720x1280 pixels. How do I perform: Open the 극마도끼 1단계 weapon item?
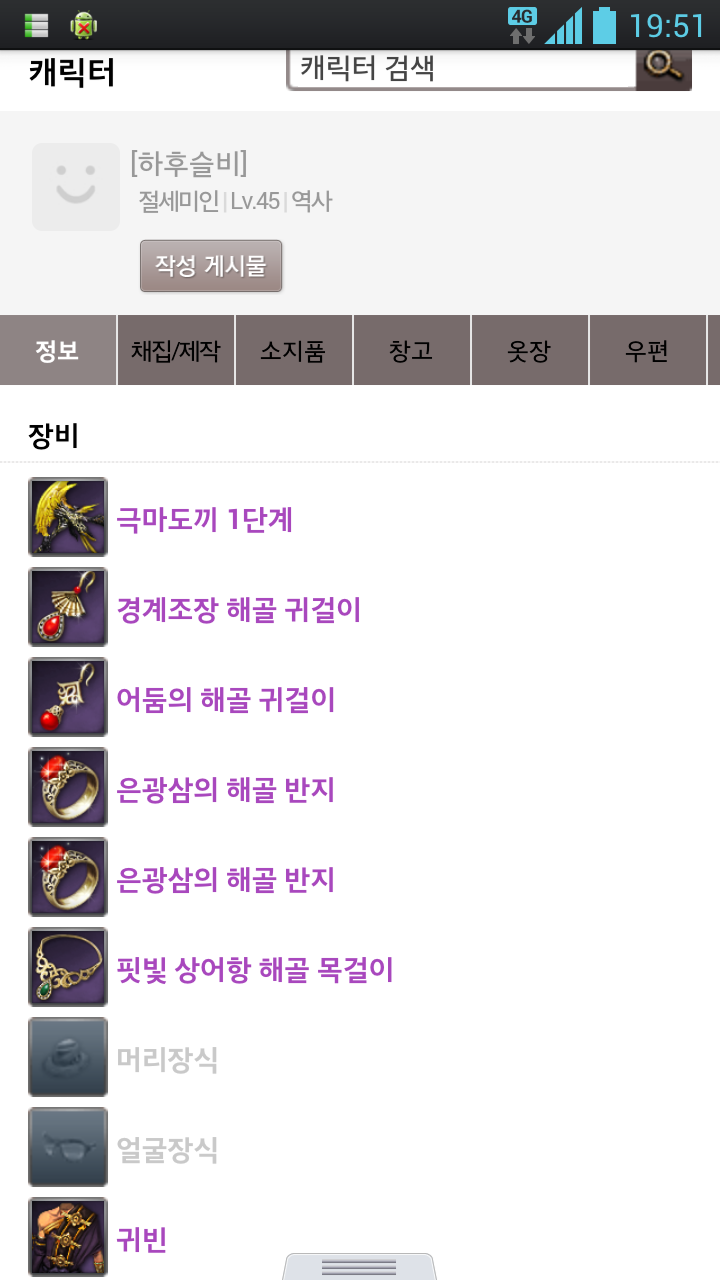204,520
